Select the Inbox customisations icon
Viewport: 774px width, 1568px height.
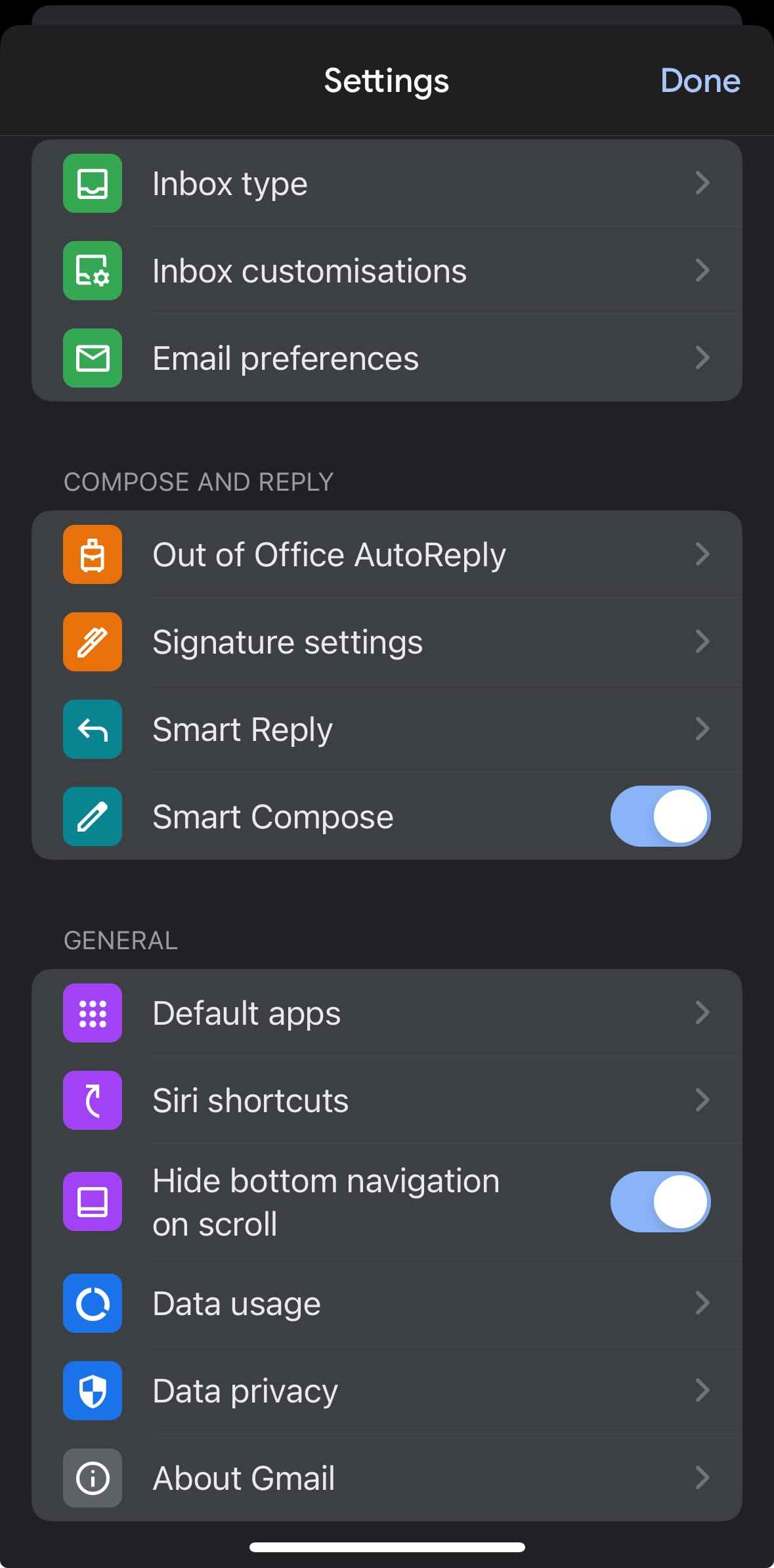pos(92,270)
